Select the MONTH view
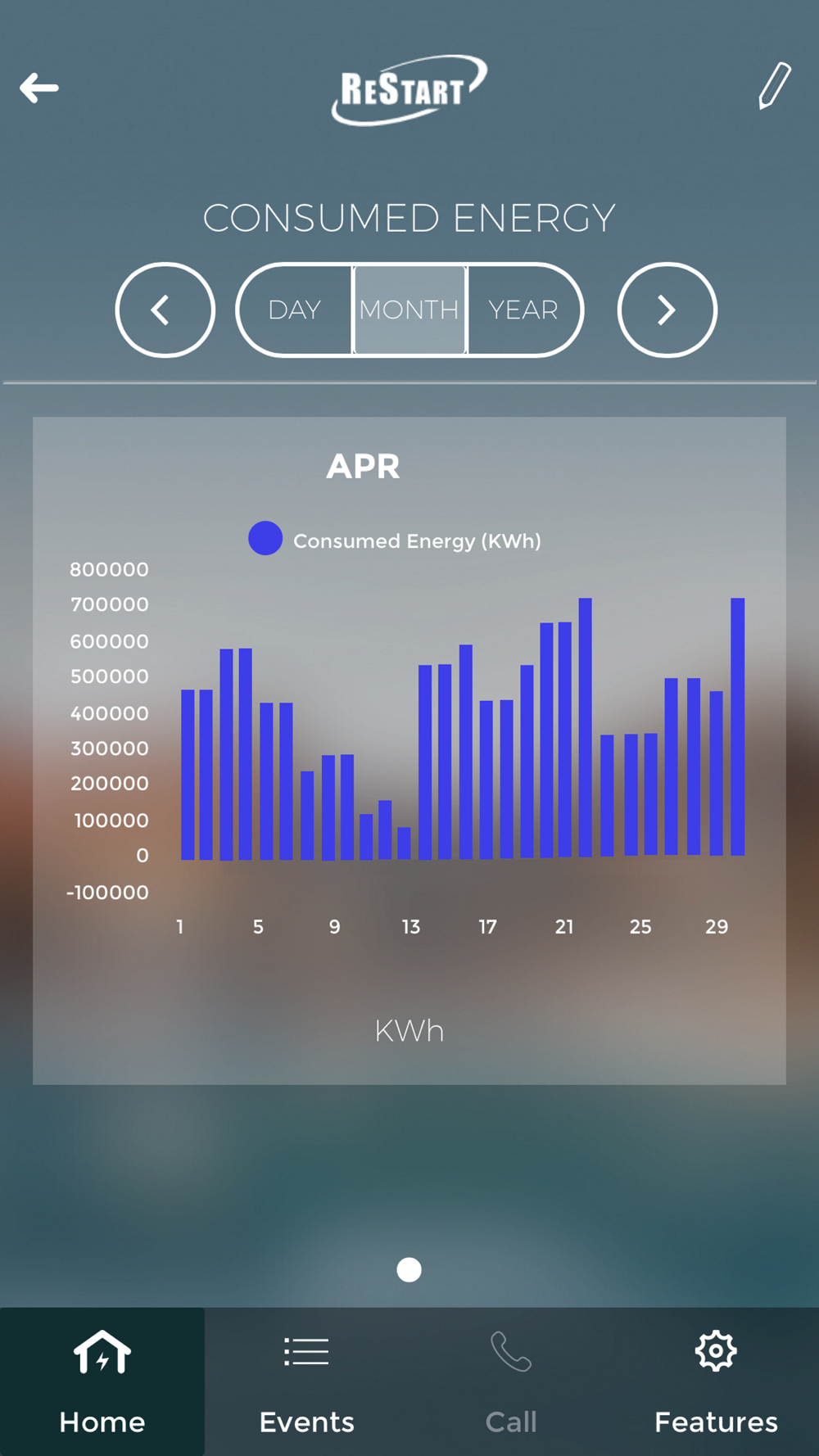The height and width of the screenshot is (1456, 819). 409,310
